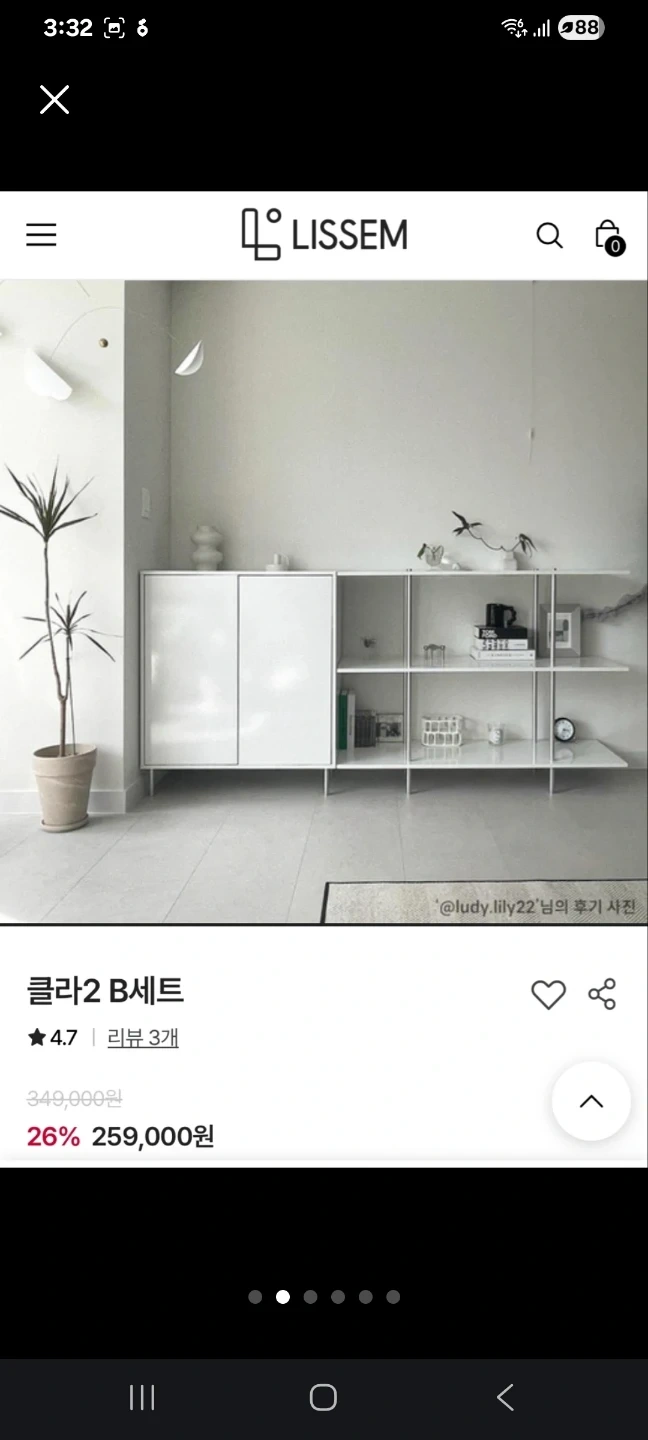Screen dimensions: 648x1440
Task: Tap the system back button
Action: tap(505, 1397)
